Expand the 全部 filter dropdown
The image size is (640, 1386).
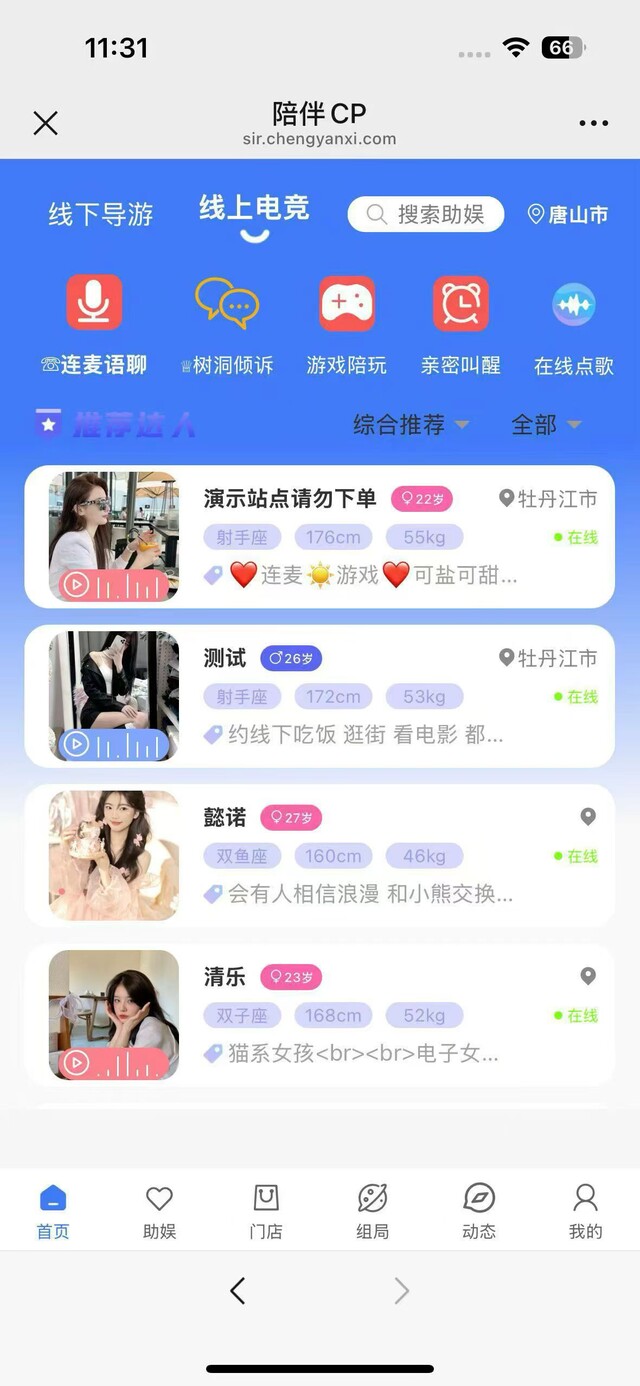546,425
